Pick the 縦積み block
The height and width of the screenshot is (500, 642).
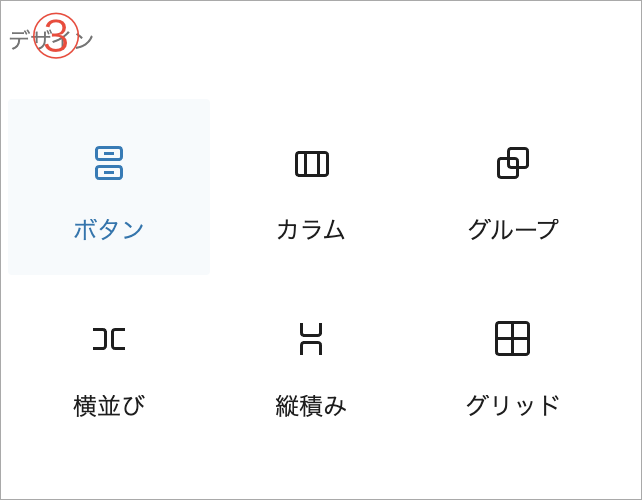point(311,363)
